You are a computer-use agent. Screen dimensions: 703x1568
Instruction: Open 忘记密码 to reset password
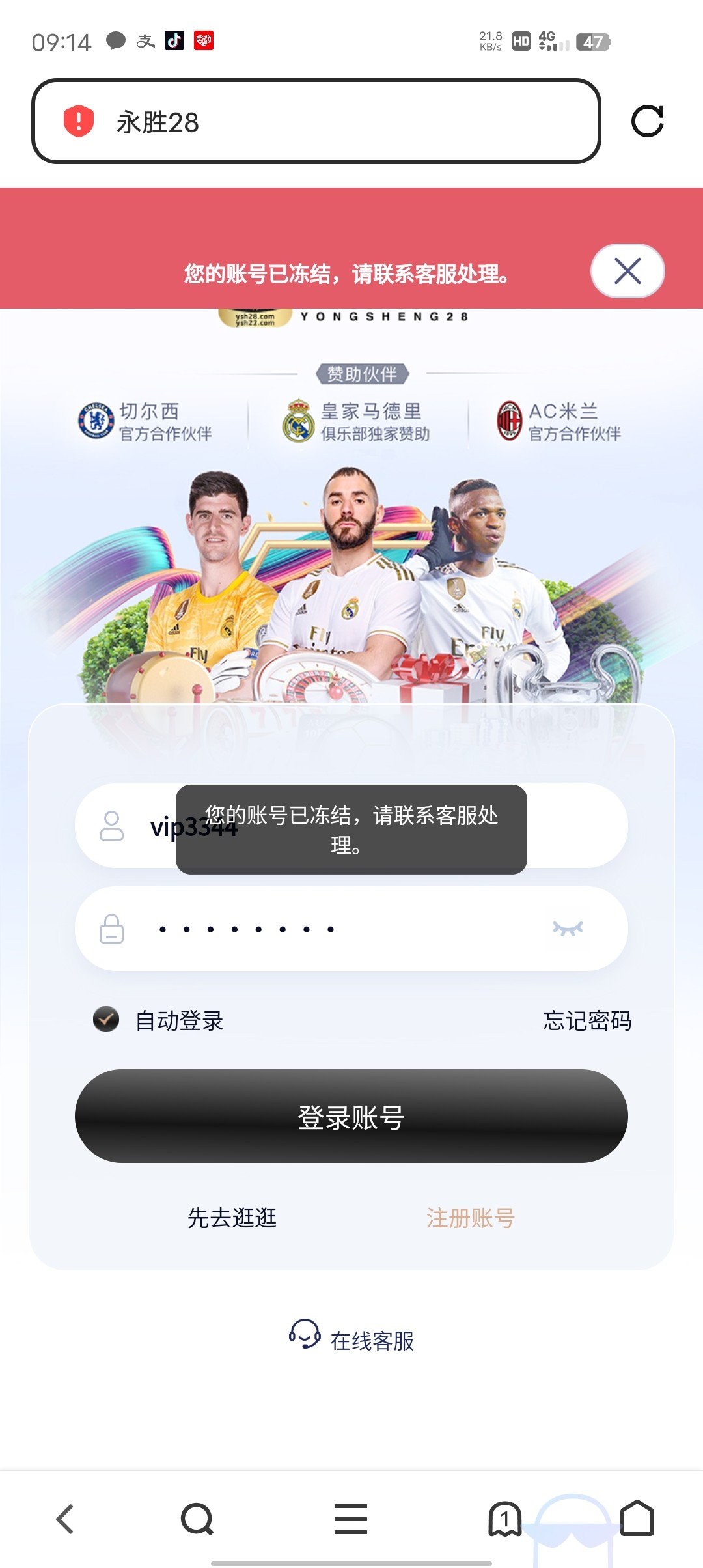tap(587, 1020)
